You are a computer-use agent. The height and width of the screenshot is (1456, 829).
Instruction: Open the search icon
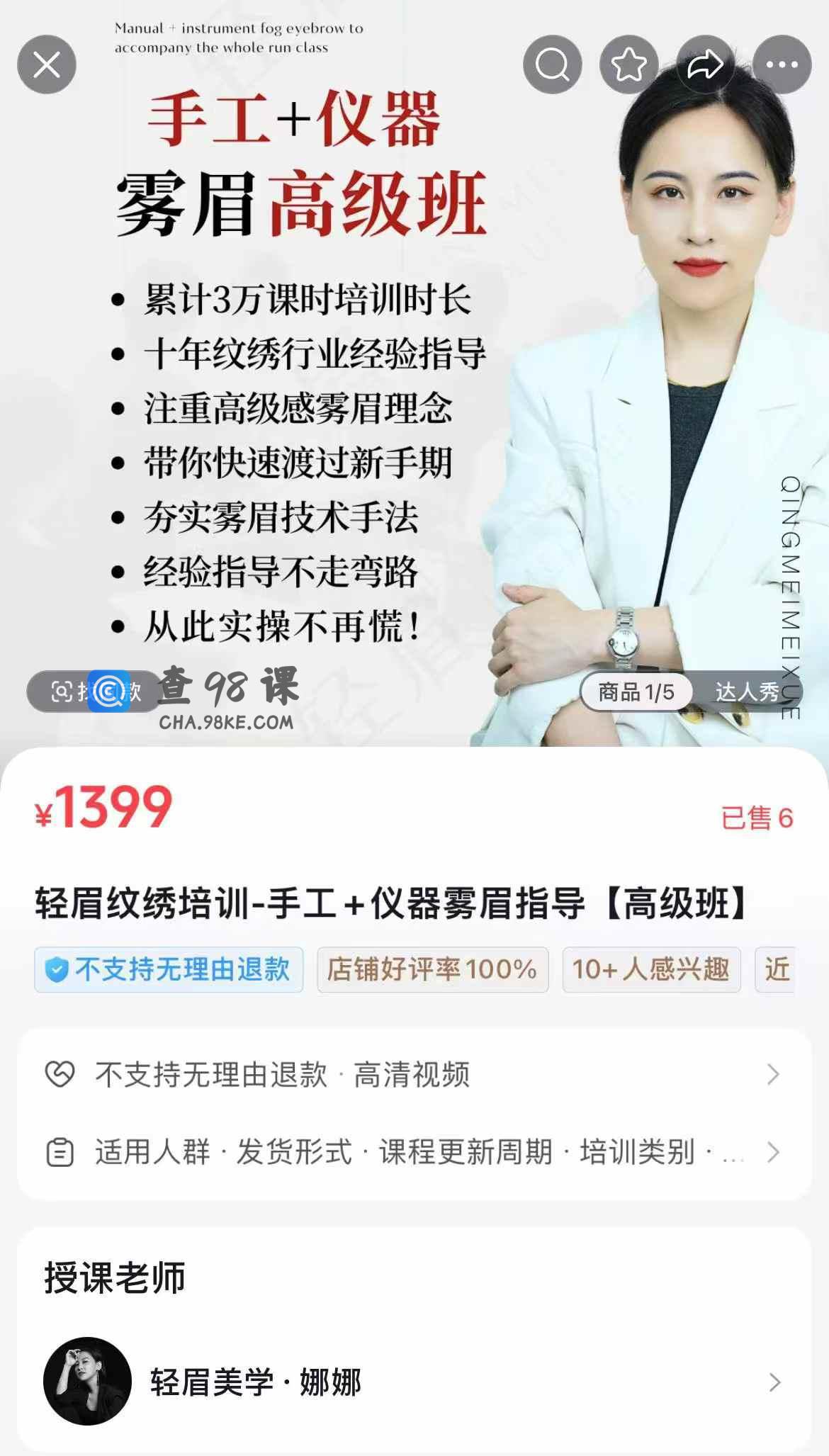pos(552,65)
